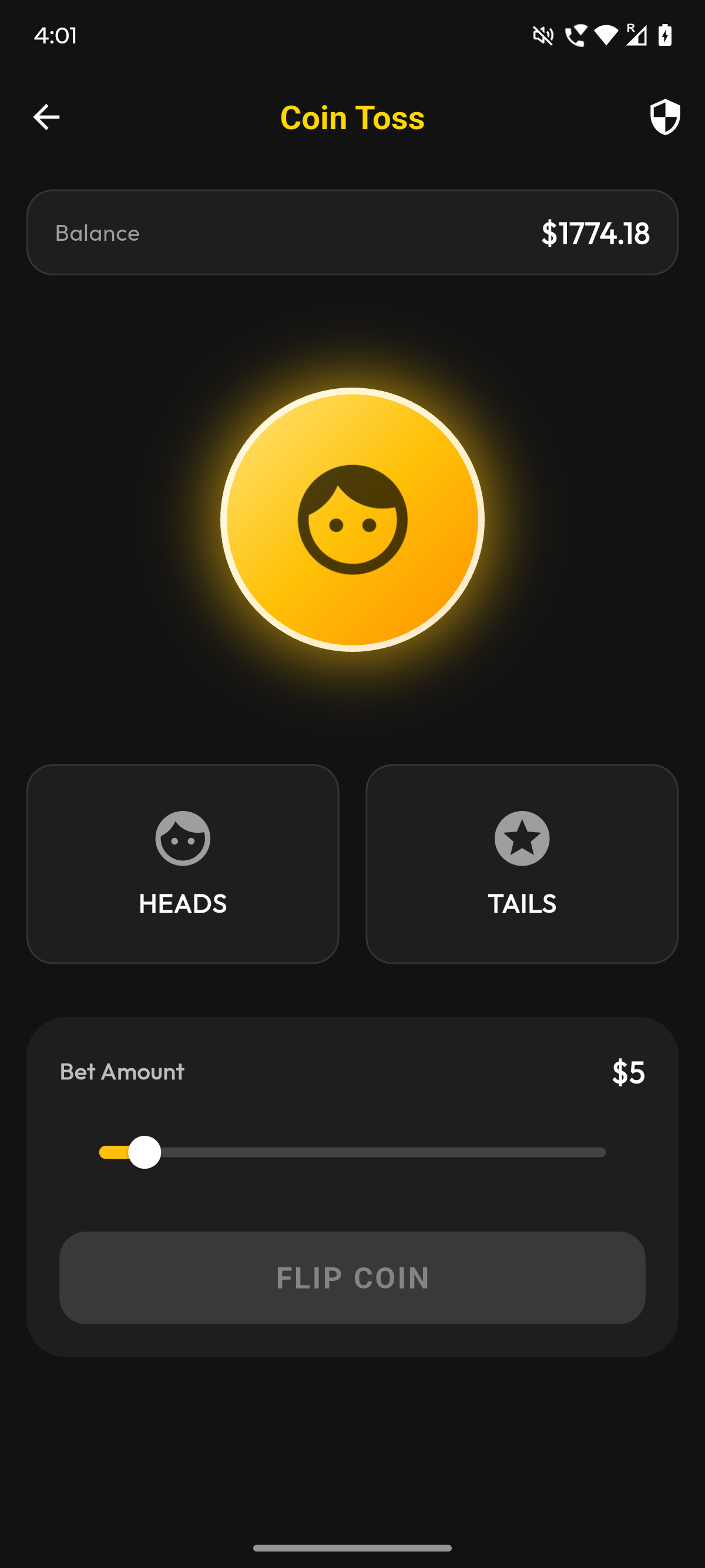Tap the 4:01 clock in status bar
Viewport: 705px width, 1568px height.
click(55, 35)
